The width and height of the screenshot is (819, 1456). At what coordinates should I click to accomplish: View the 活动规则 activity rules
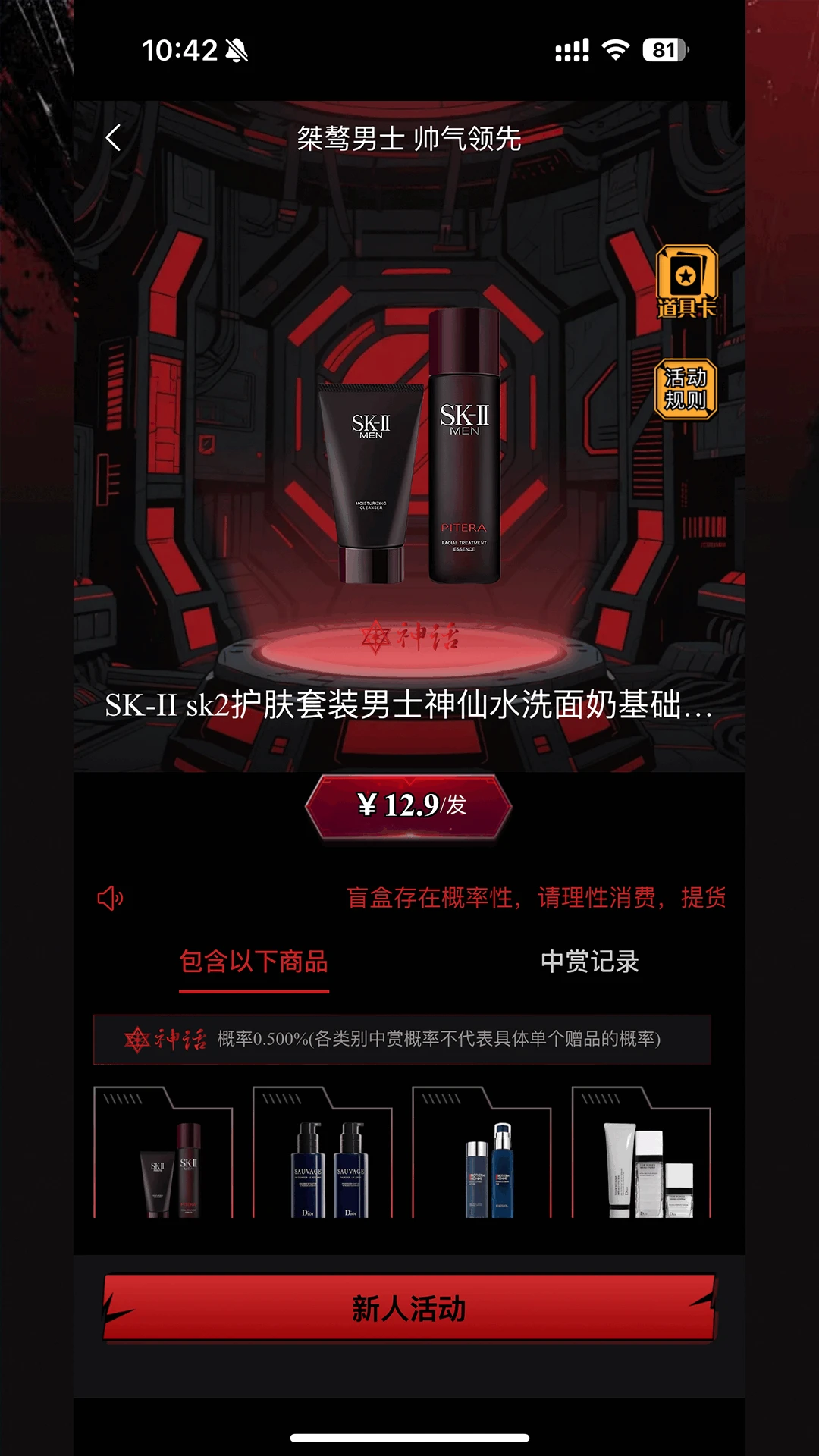[x=686, y=389]
